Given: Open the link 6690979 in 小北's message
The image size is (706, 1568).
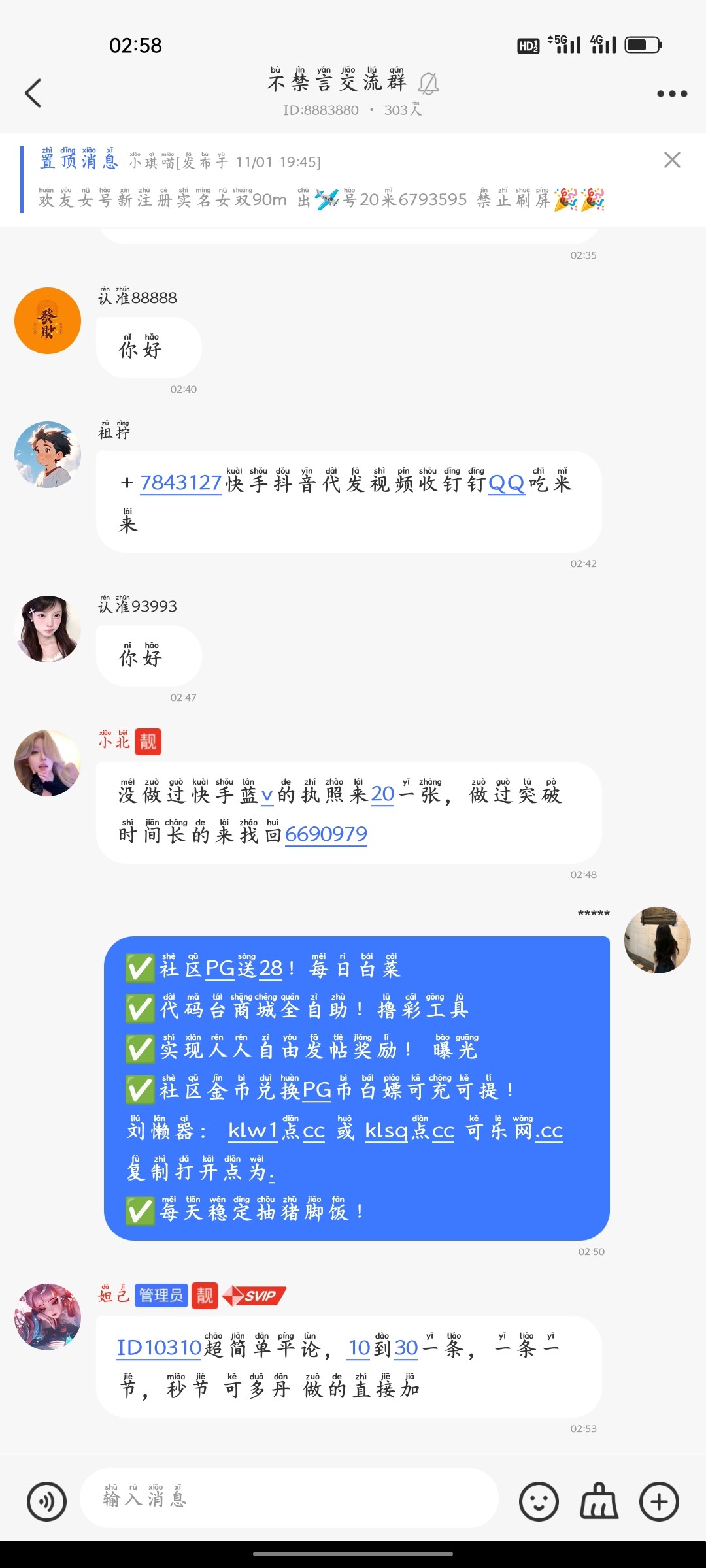Looking at the screenshot, I should coord(326,835).
